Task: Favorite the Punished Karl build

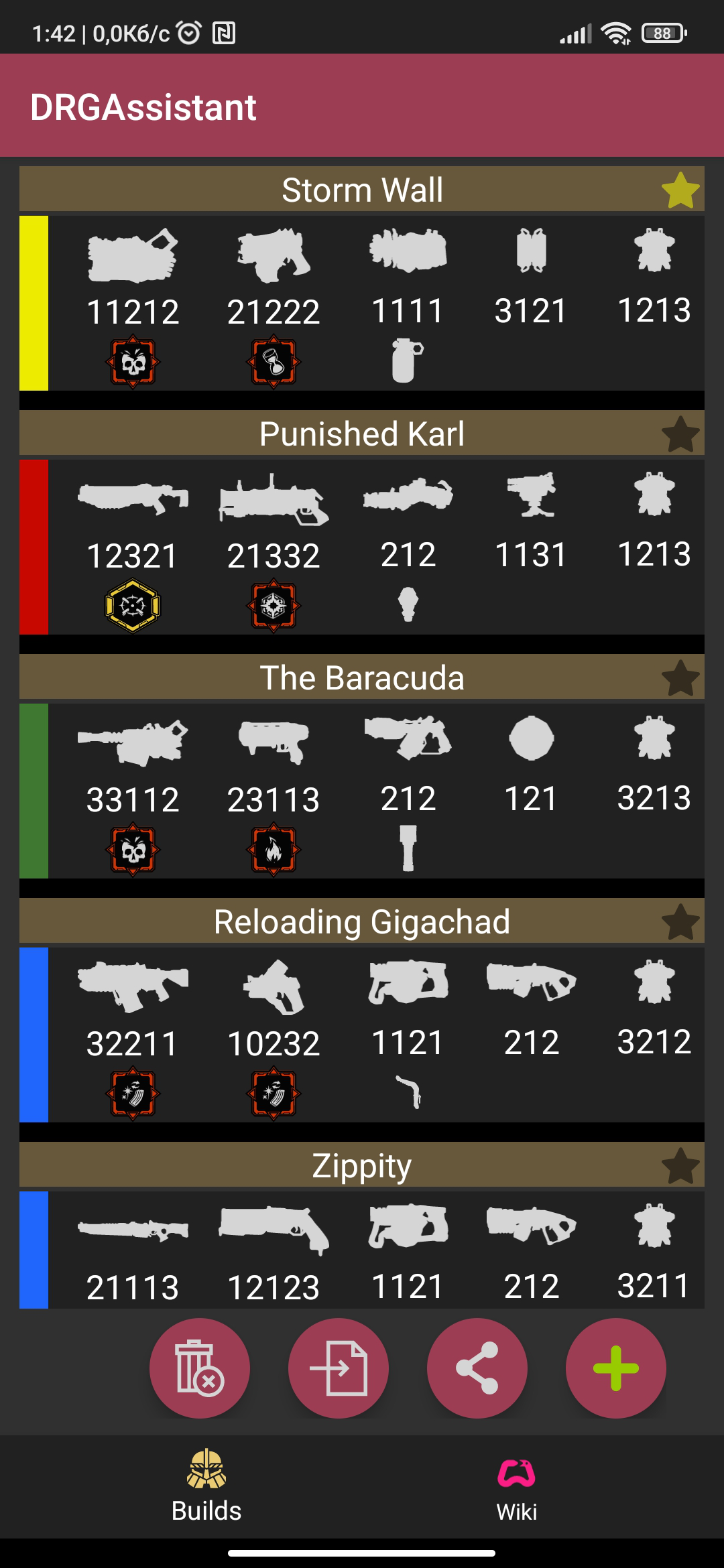Action: point(680,434)
